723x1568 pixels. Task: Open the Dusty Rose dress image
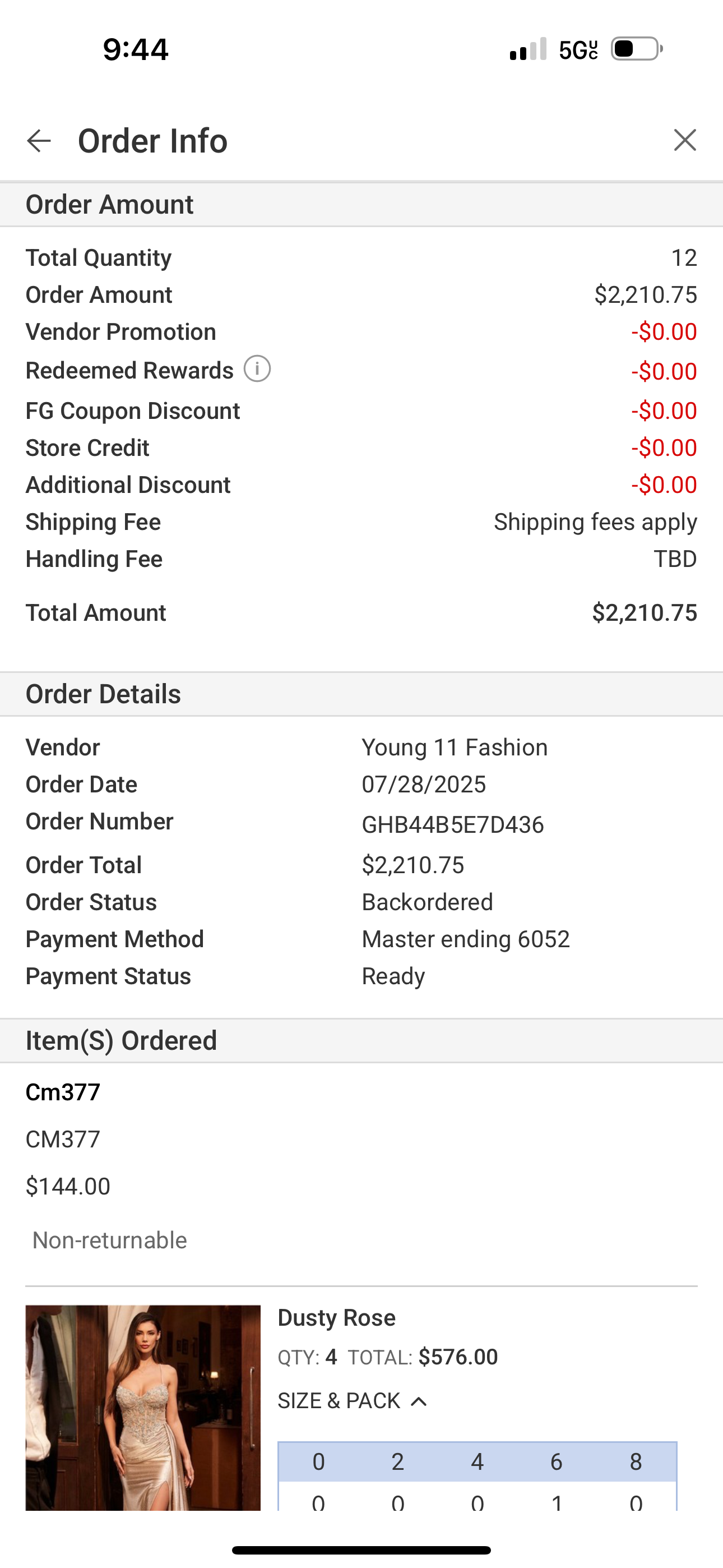143,1406
